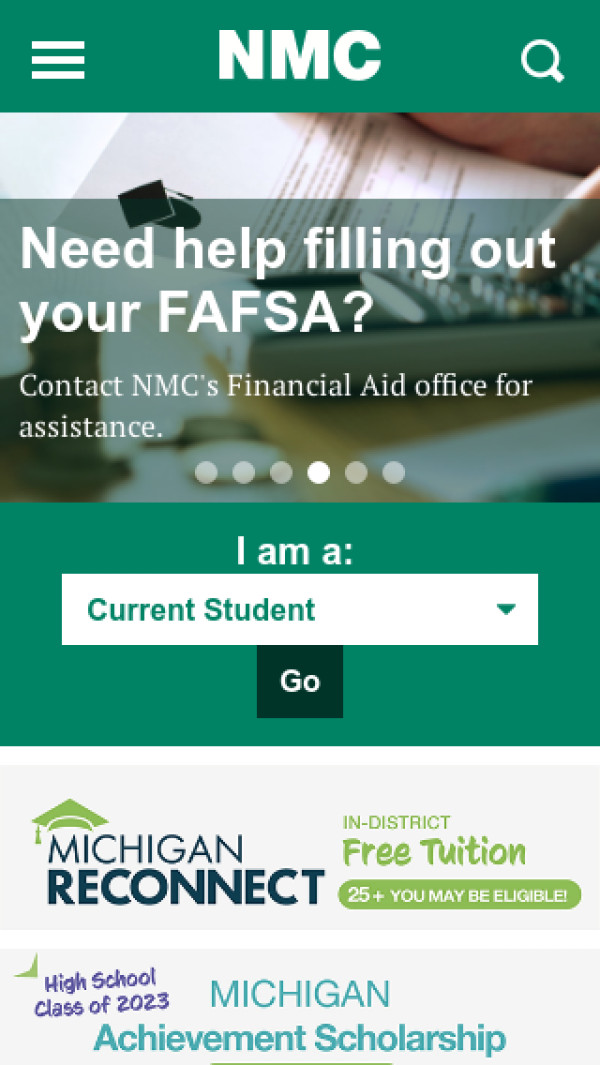Open the hamburger navigation menu
This screenshot has width=600, height=1065.
pyautogui.click(x=58, y=60)
